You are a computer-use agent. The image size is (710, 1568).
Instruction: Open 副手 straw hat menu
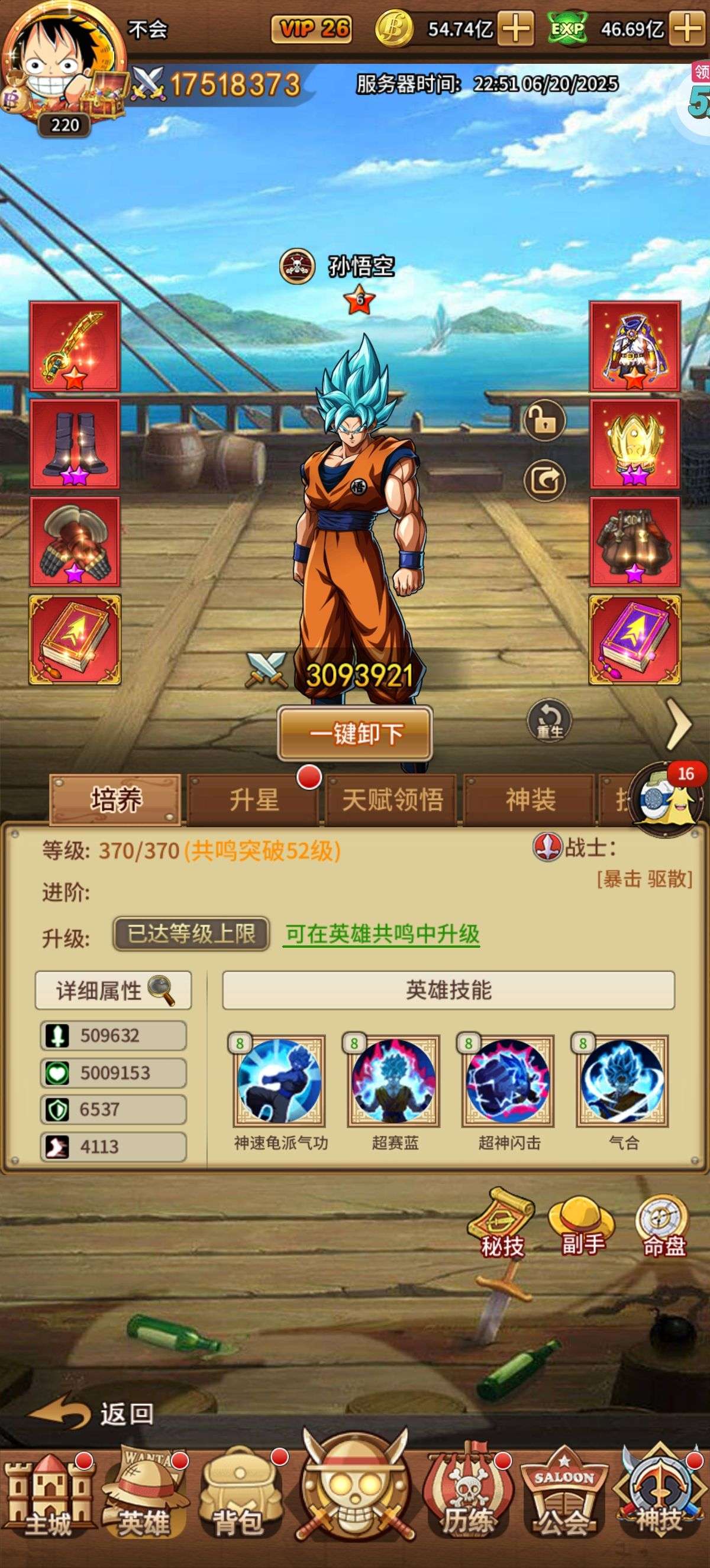[x=582, y=1223]
